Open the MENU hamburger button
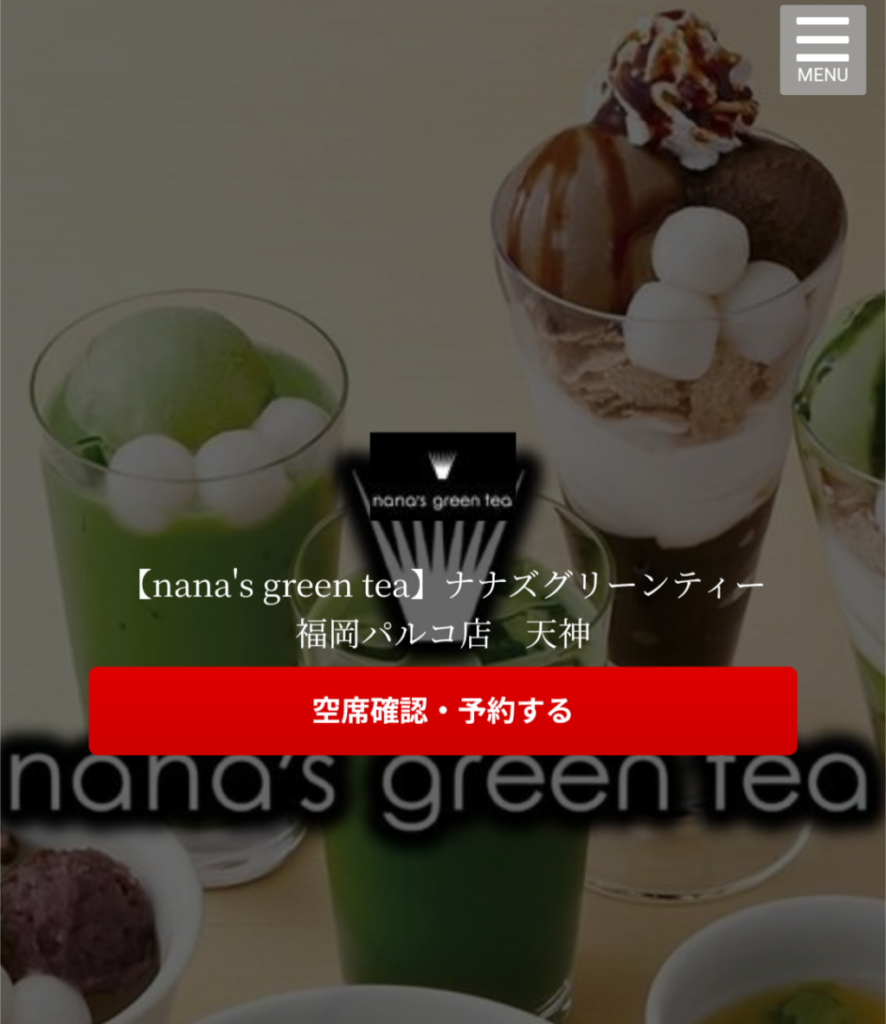This screenshot has height=1024, width=886. click(x=822, y=50)
